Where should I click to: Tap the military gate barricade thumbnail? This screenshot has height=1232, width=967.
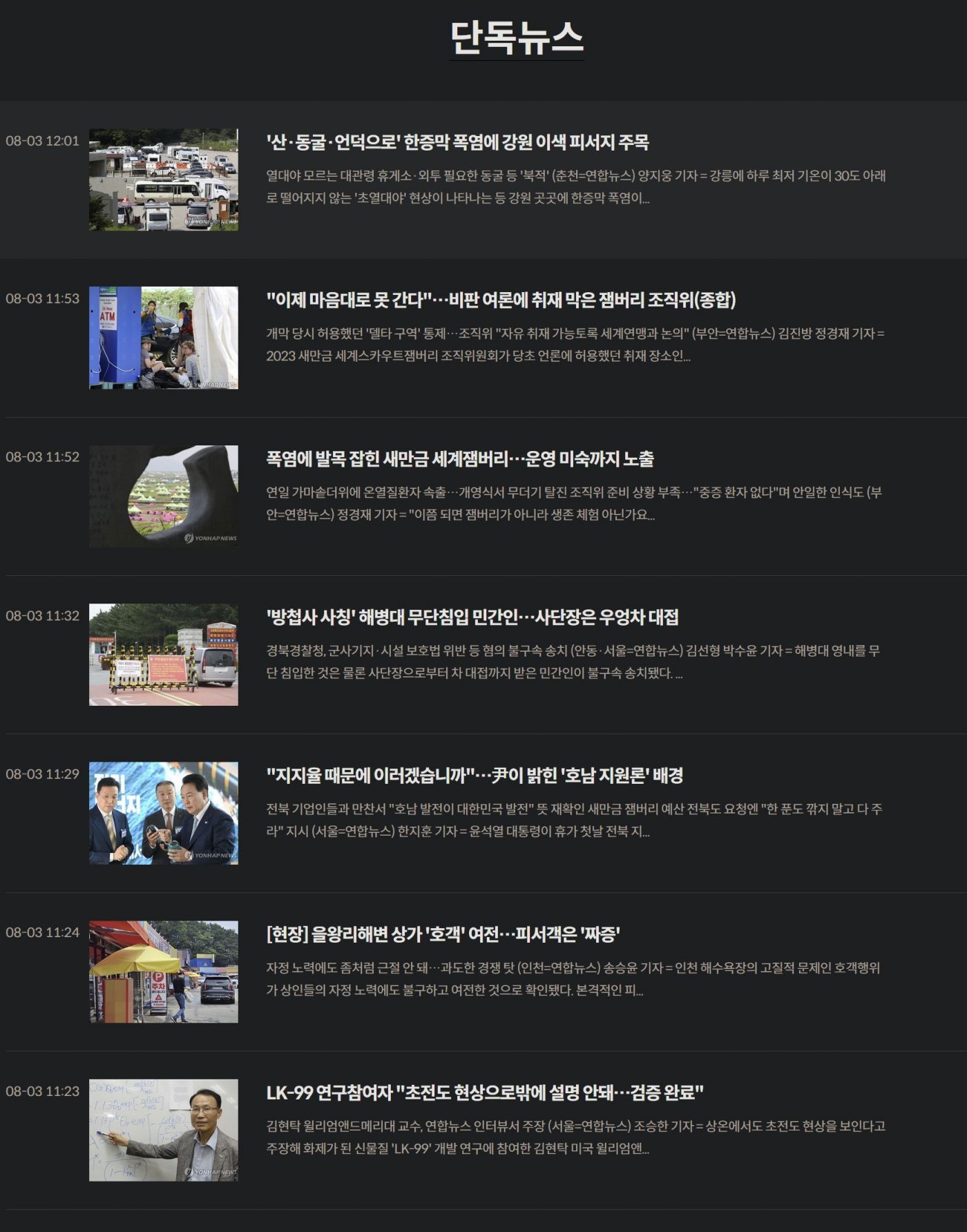pyautogui.click(x=164, y=655)
